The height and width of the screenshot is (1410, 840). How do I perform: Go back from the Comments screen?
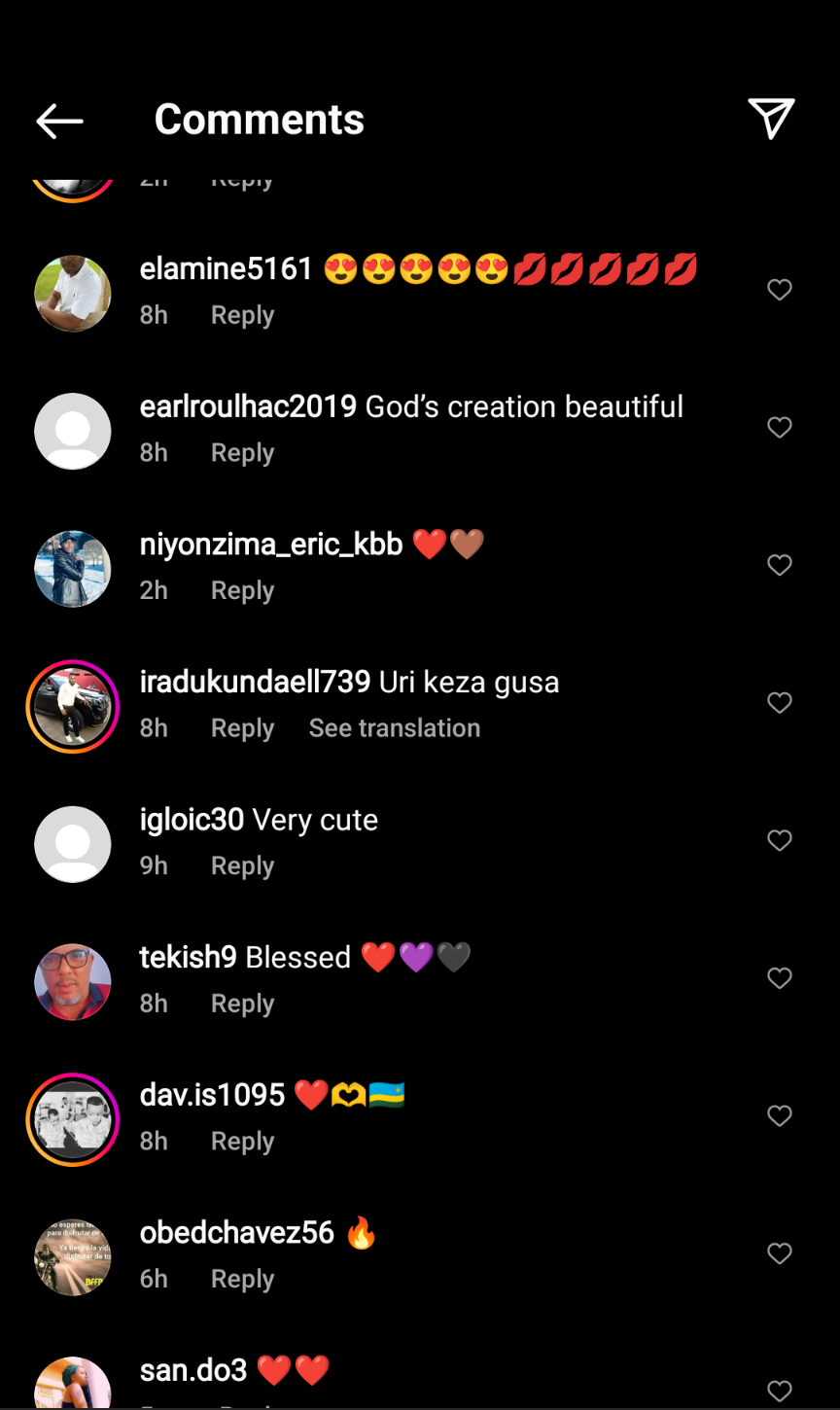[59, 121]
